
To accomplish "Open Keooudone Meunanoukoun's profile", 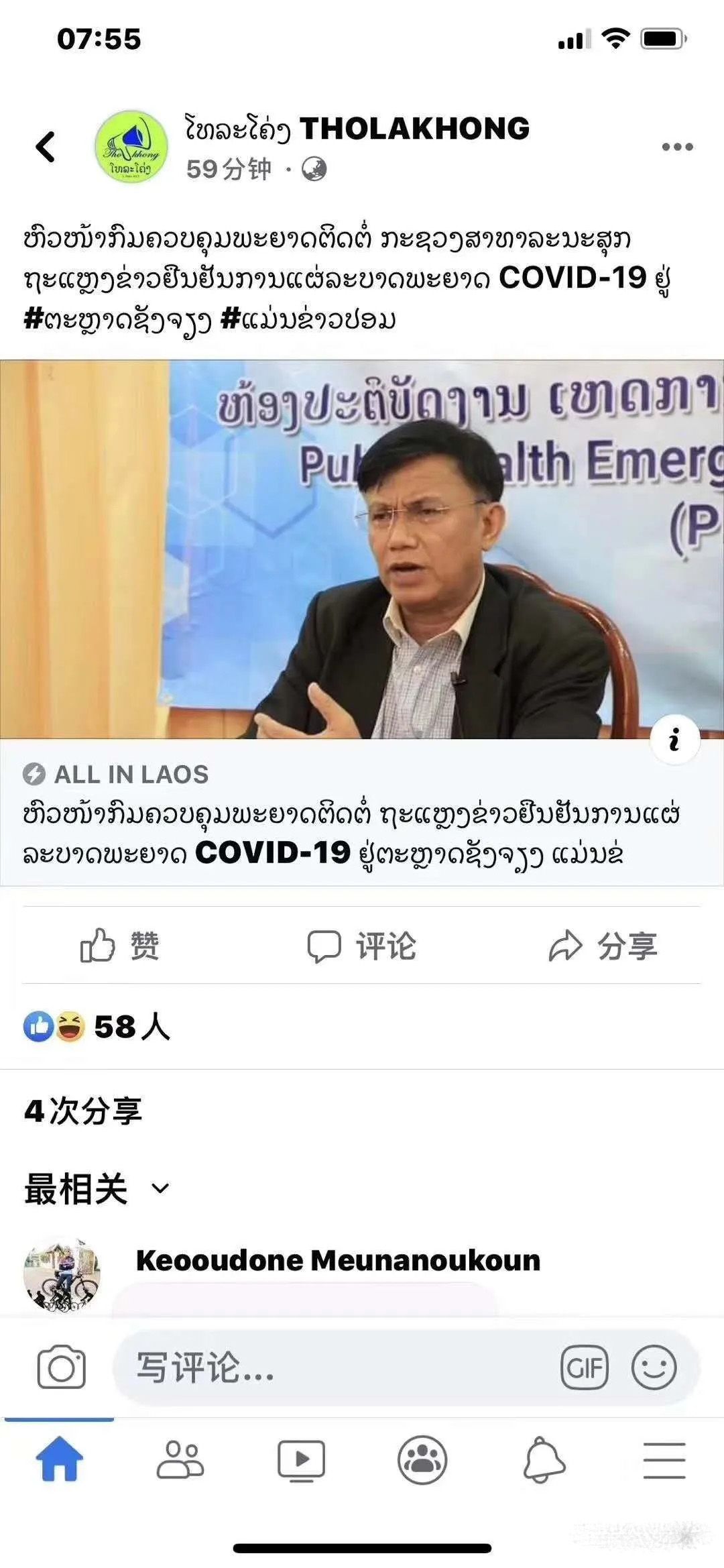I will click(338, 1261).
